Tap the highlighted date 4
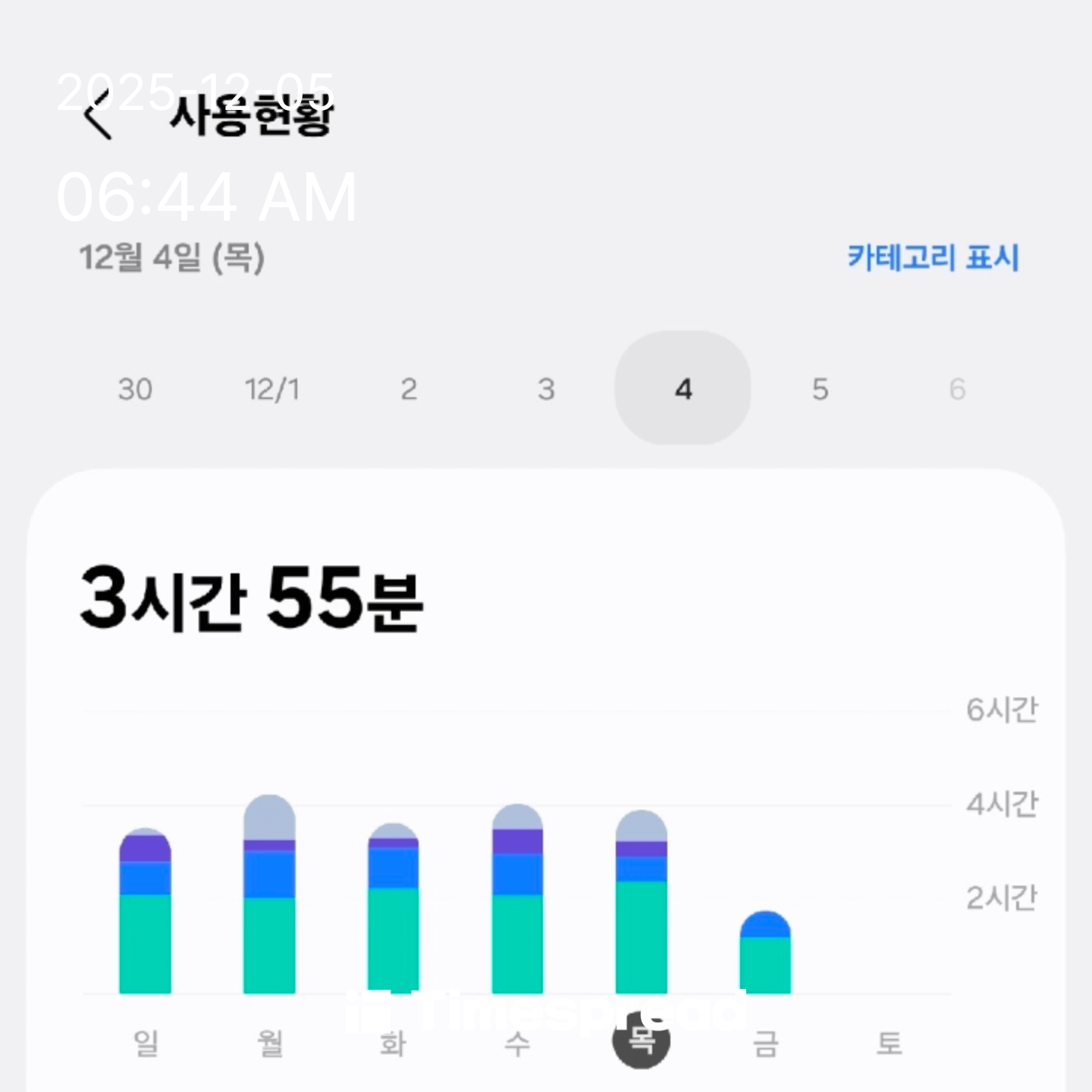The height and width of the screenshot is (1092, 1092). 682,388
